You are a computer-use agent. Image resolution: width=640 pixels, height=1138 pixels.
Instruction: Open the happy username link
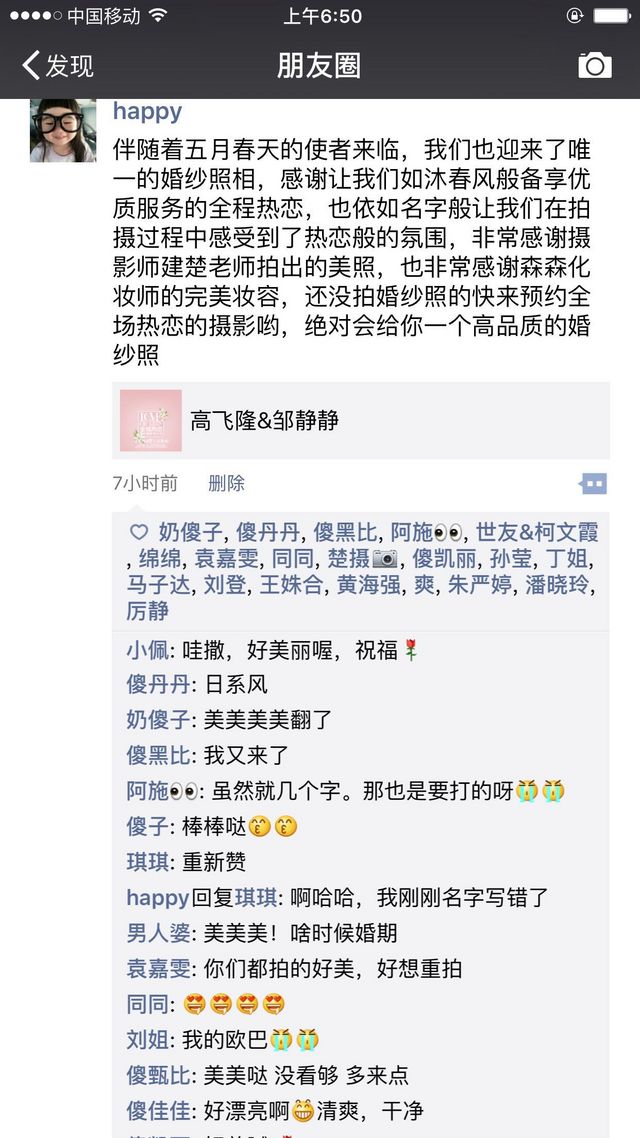tap(147, 111)
